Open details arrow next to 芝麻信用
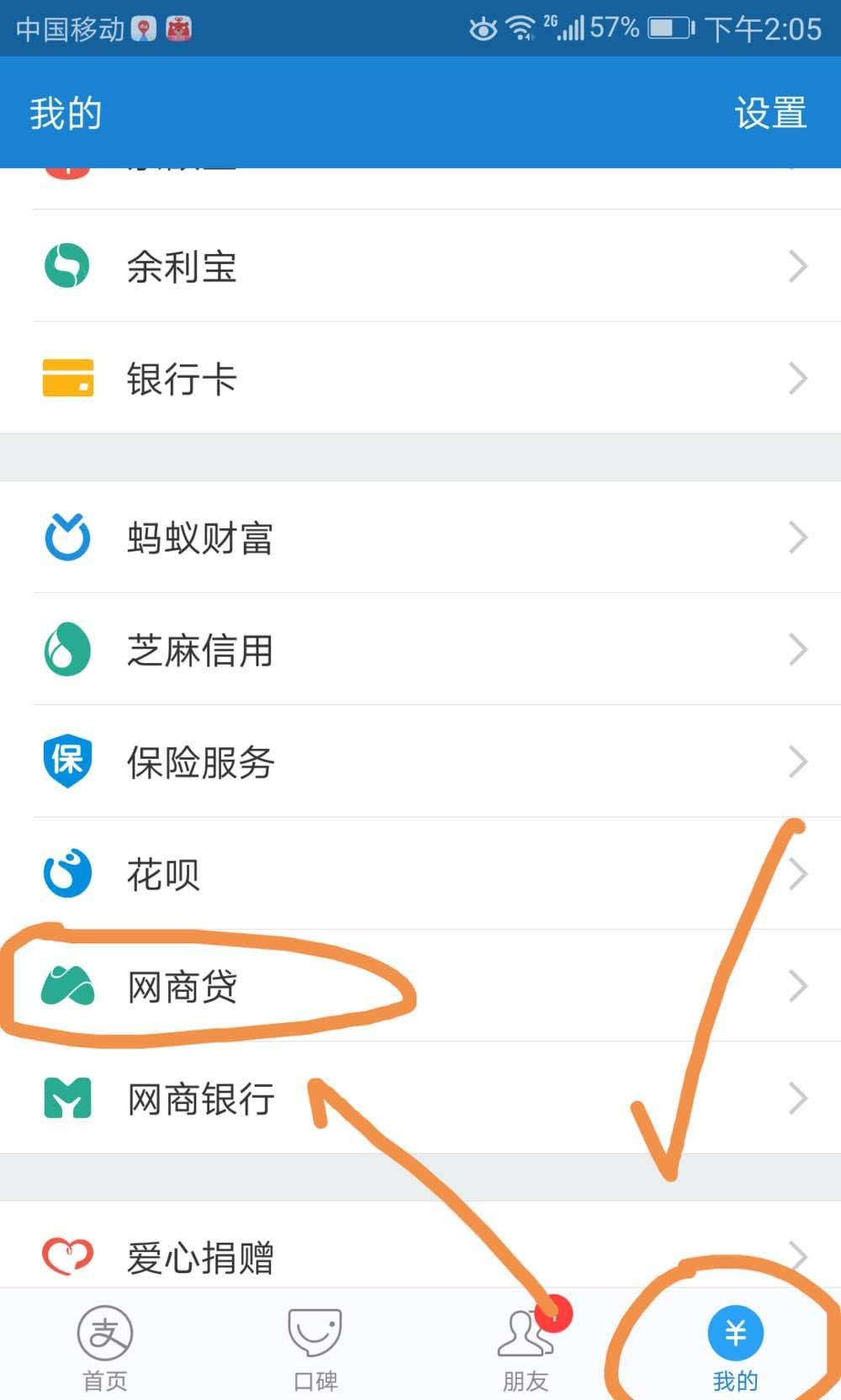Image resolution: width=841 pixels, height=1400 pixels. coord(799,650)
